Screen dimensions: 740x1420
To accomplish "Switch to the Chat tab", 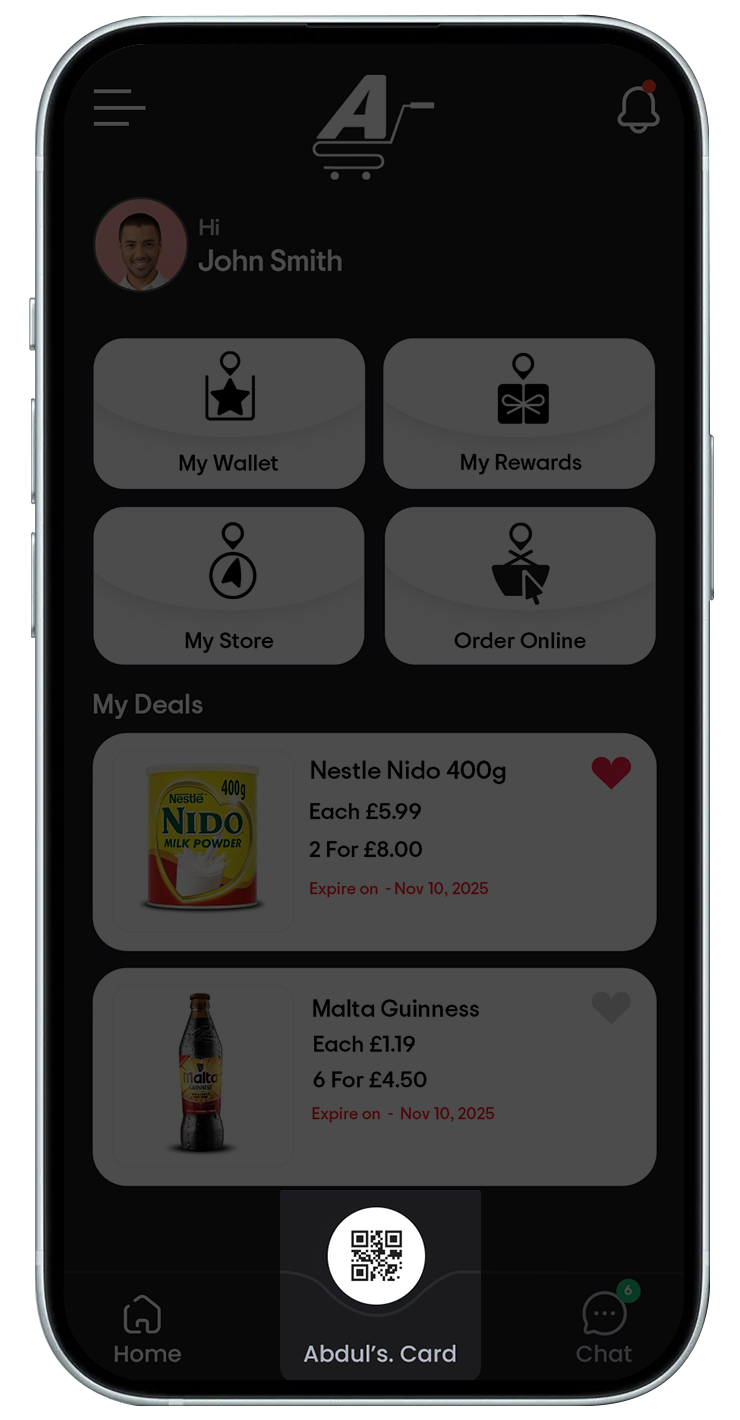I will pos(604,1329).
